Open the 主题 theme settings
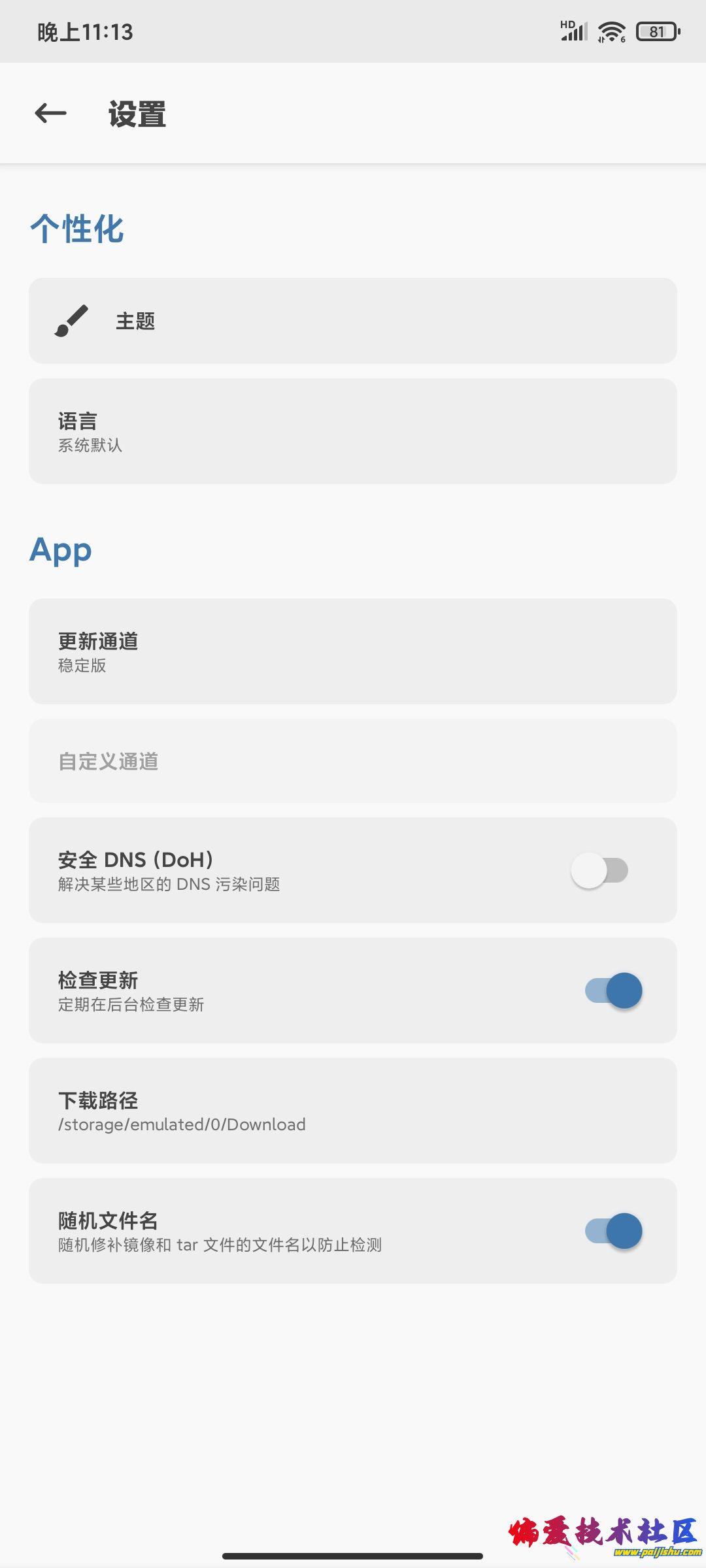706x1568 pixels. pos(352,321)
